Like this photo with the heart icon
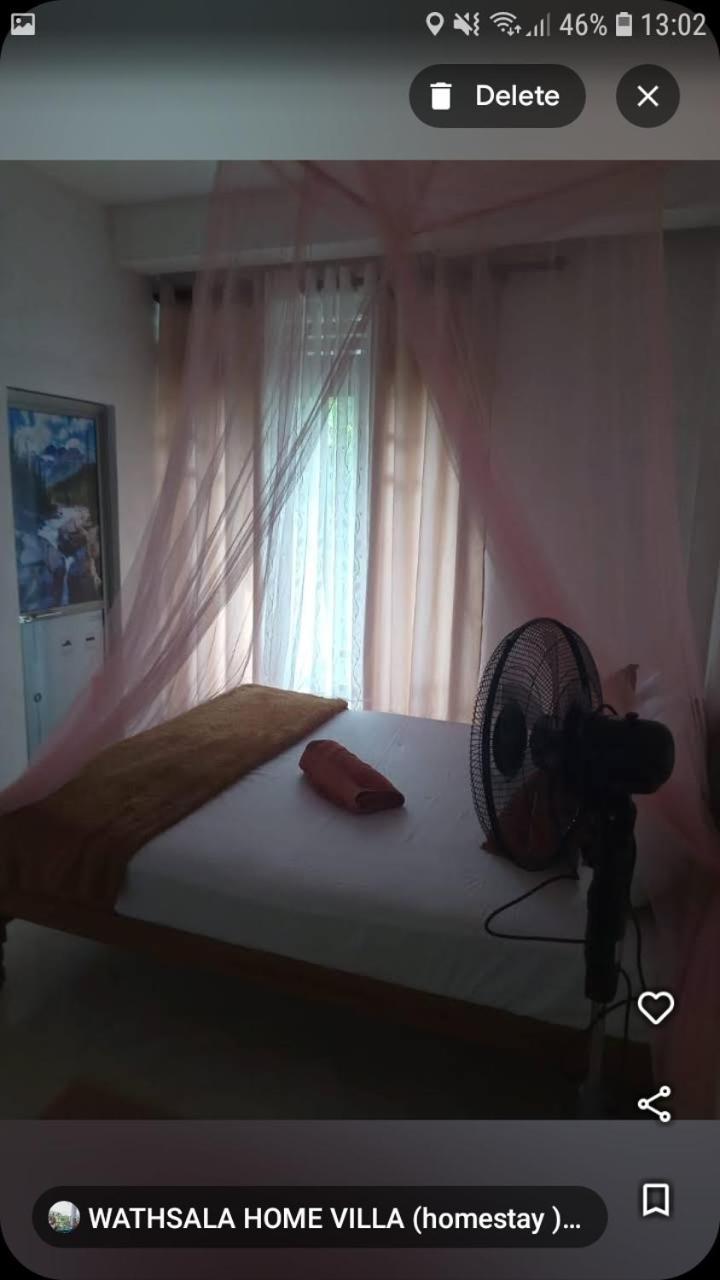This screenshot has width=720, height=1280. pyautogui.click(x=655, y=1008)
